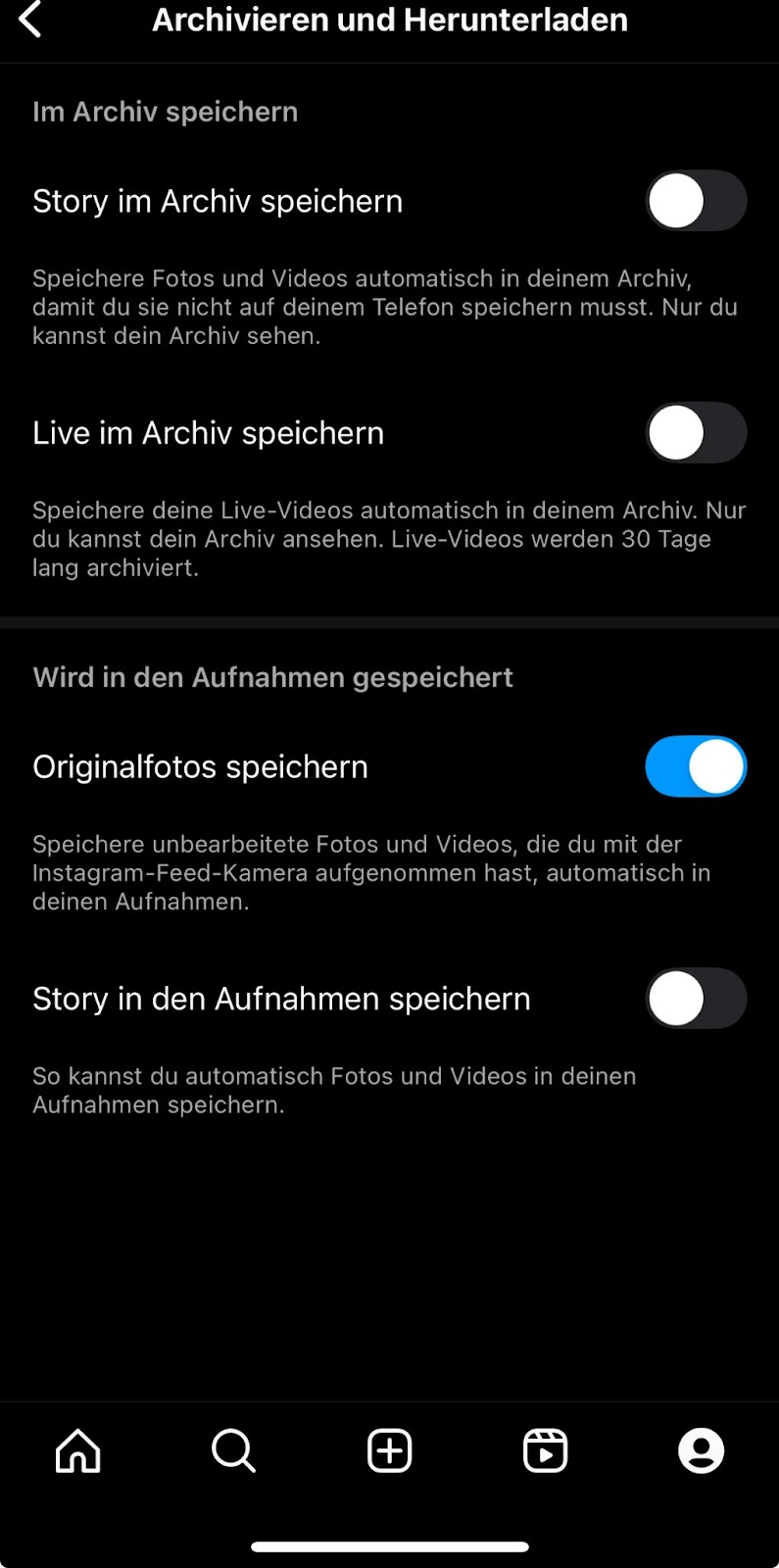Create a new post with plus icon

coord(390,1450)
